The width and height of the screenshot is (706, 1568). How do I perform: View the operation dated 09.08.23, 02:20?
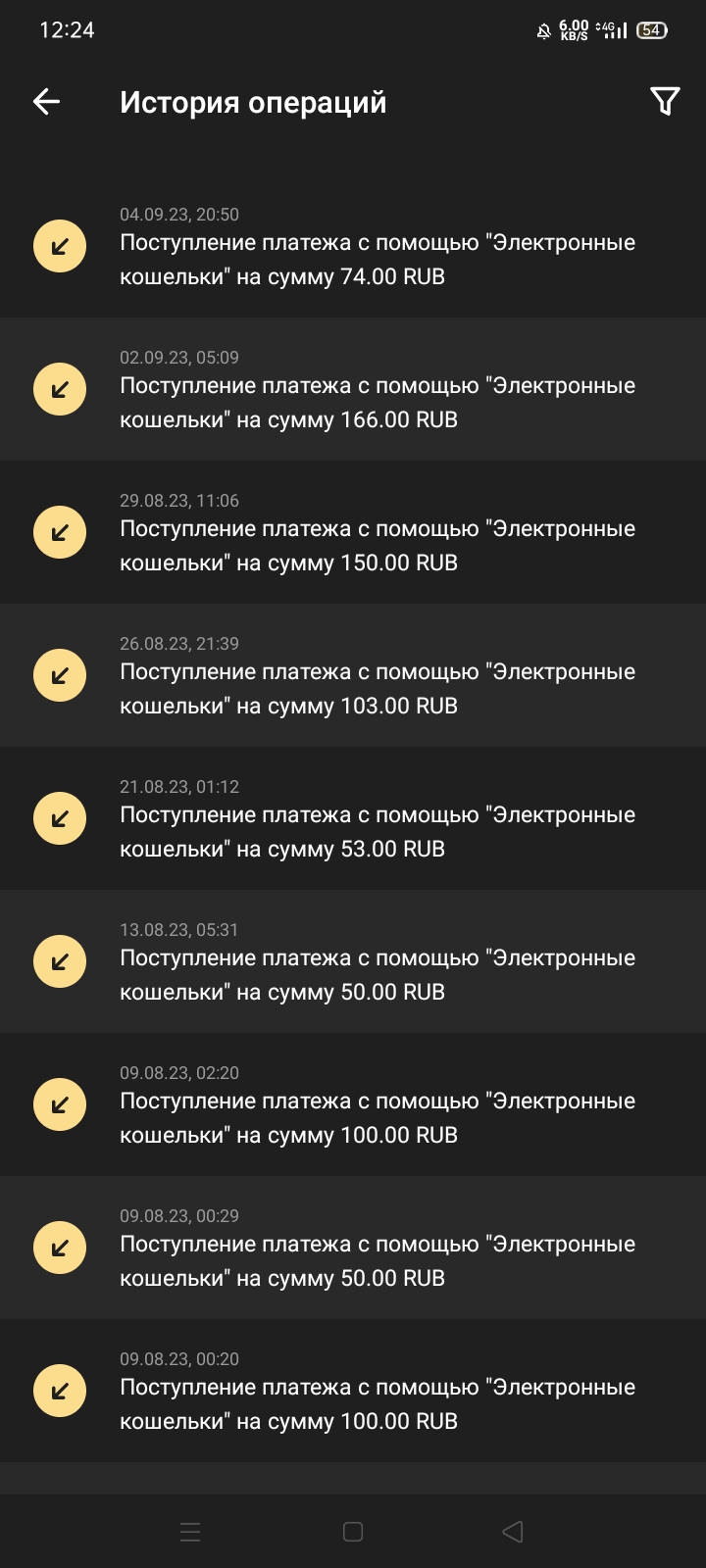[x=378, y=1118]
